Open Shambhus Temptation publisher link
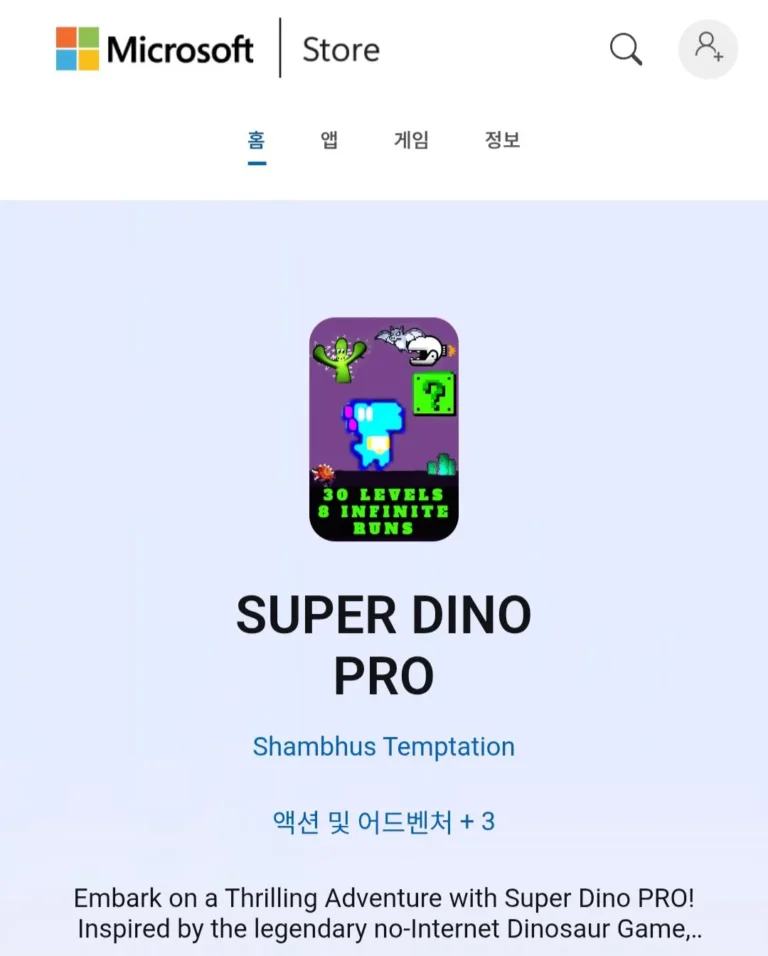Viewport: 768px width, 956px height. [x=383, y=747]
